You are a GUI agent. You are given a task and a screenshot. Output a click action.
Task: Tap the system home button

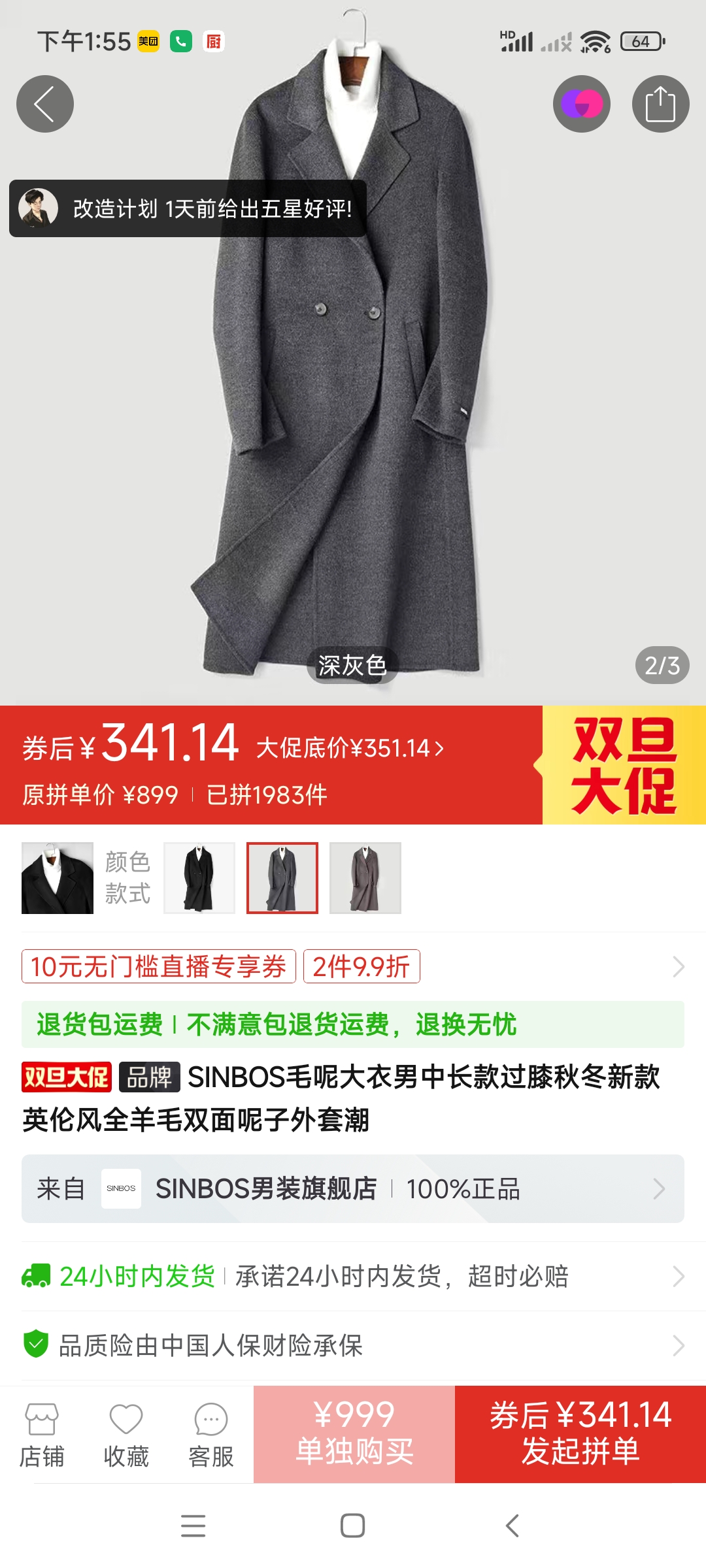[353, 1526]
